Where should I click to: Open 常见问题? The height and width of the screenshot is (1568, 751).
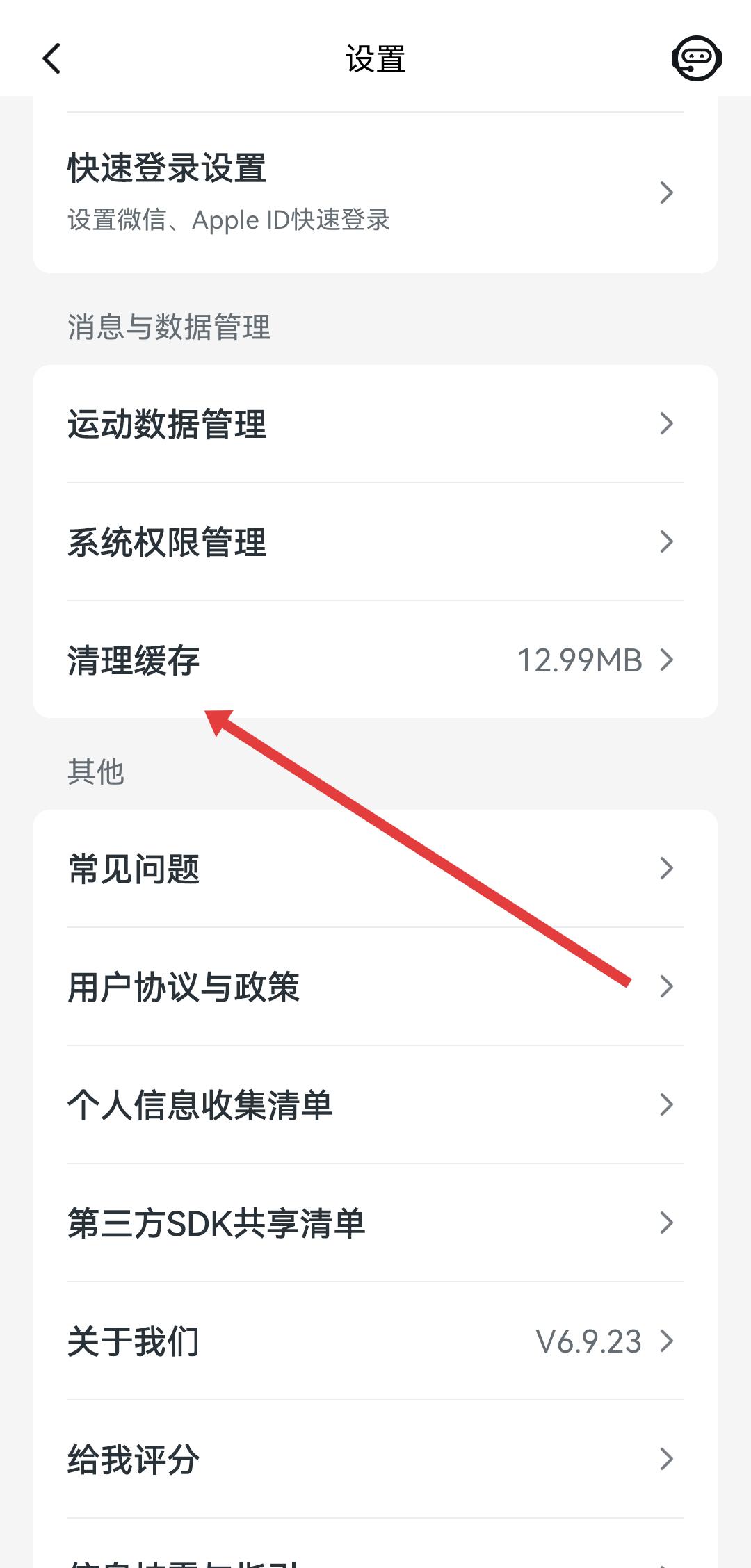[x=375, y=869]
